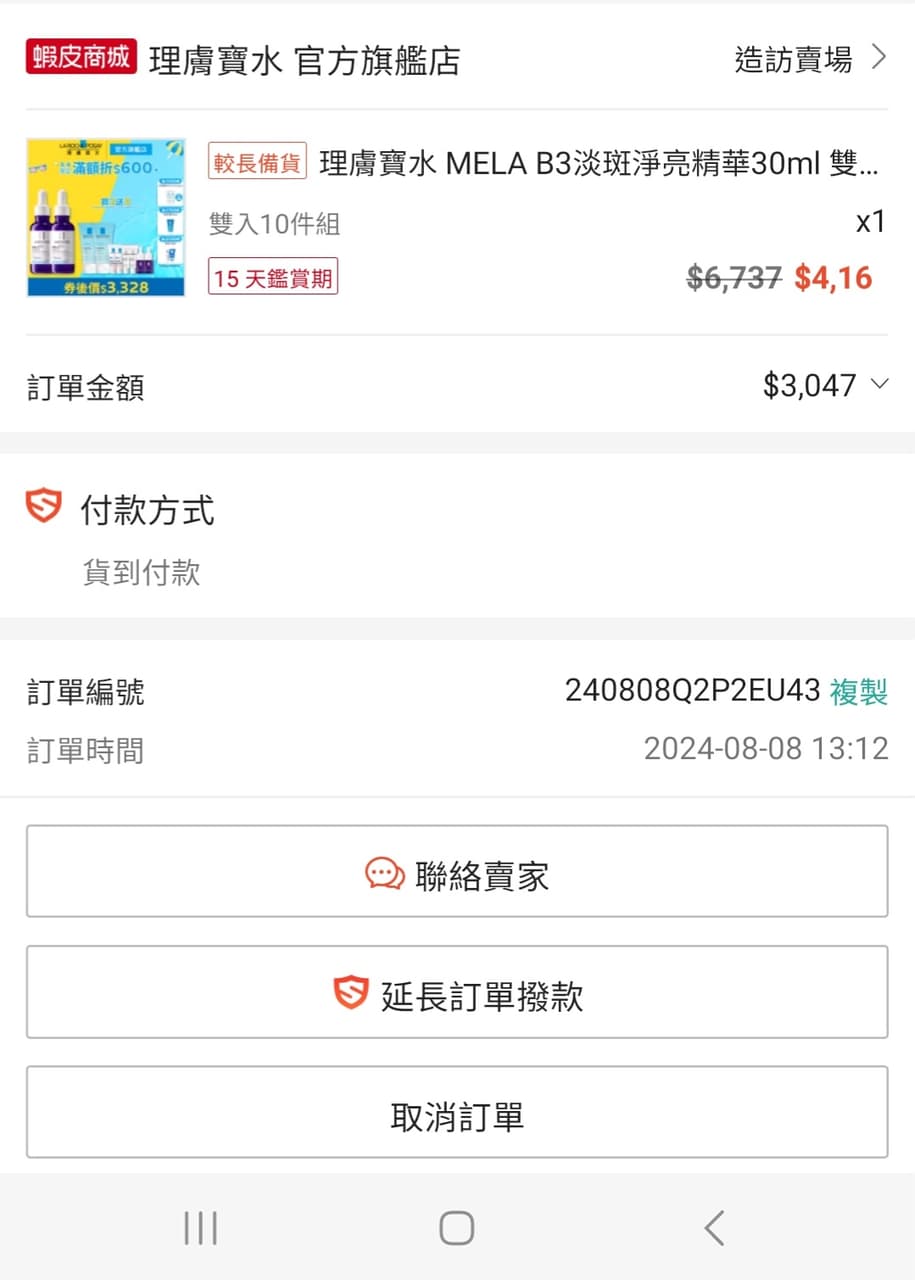Visit the seller's shop via 造訪賣場

coord(810,60)
